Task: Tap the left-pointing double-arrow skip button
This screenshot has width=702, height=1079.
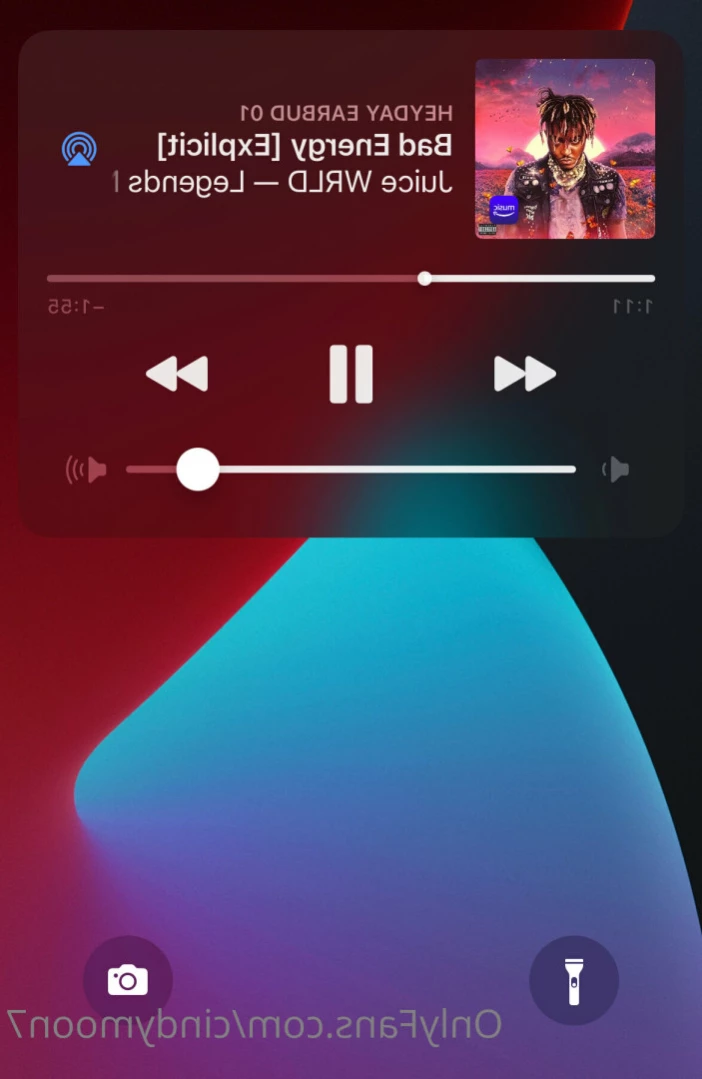Action: [177, 374]
